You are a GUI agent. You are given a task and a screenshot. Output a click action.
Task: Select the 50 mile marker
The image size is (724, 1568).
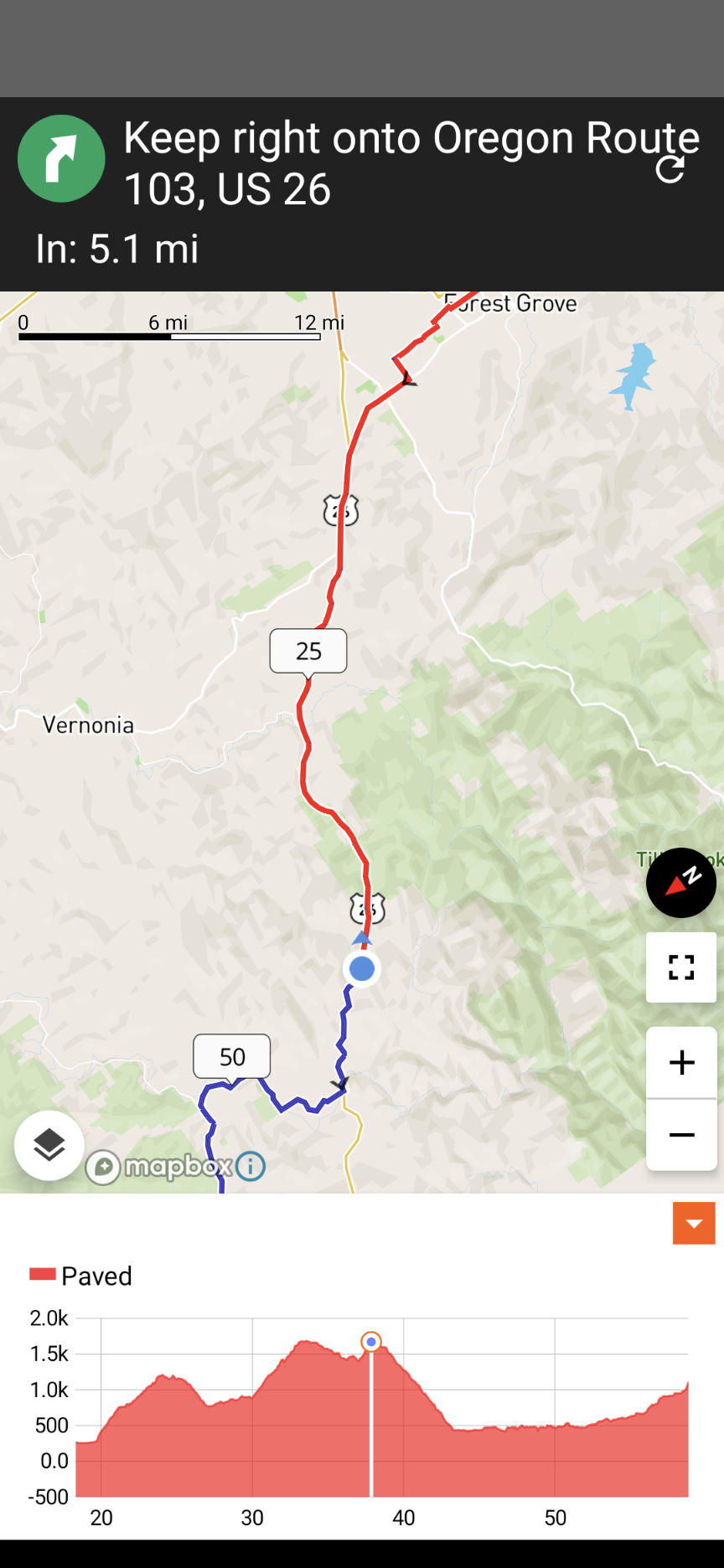pos(232,1056)
